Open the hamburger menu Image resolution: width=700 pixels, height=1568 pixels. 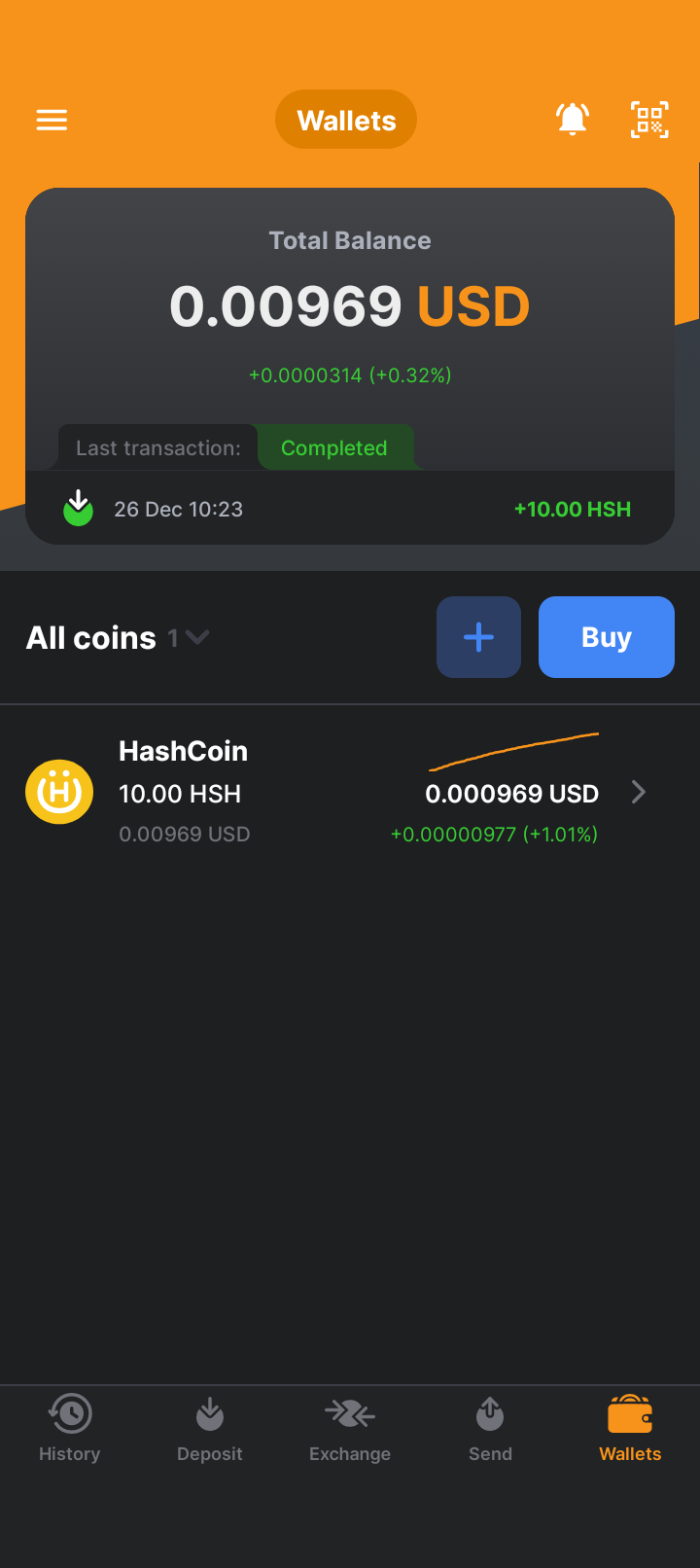click(52, 120)
